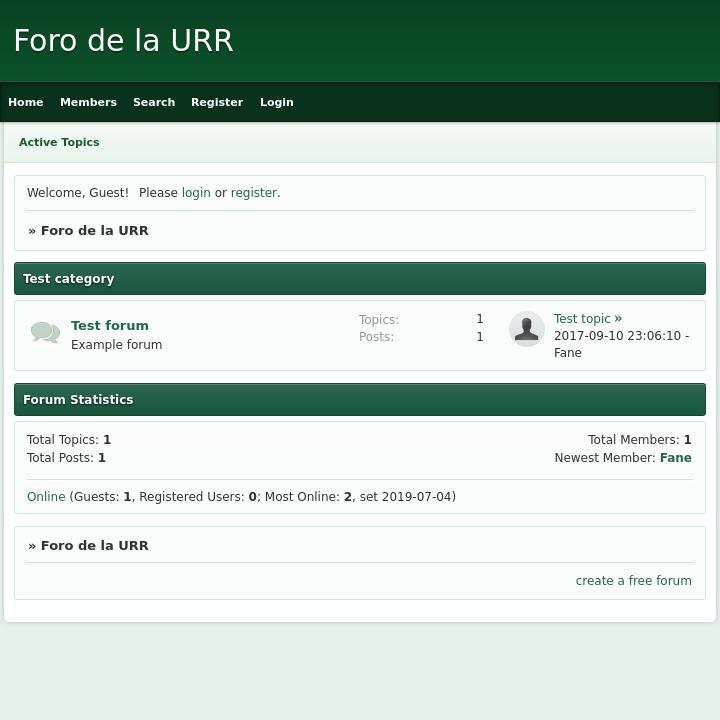This screenshot has height=720, width=720.
Task: Open the Search page in the nav bar
Action: pos(154,102)
